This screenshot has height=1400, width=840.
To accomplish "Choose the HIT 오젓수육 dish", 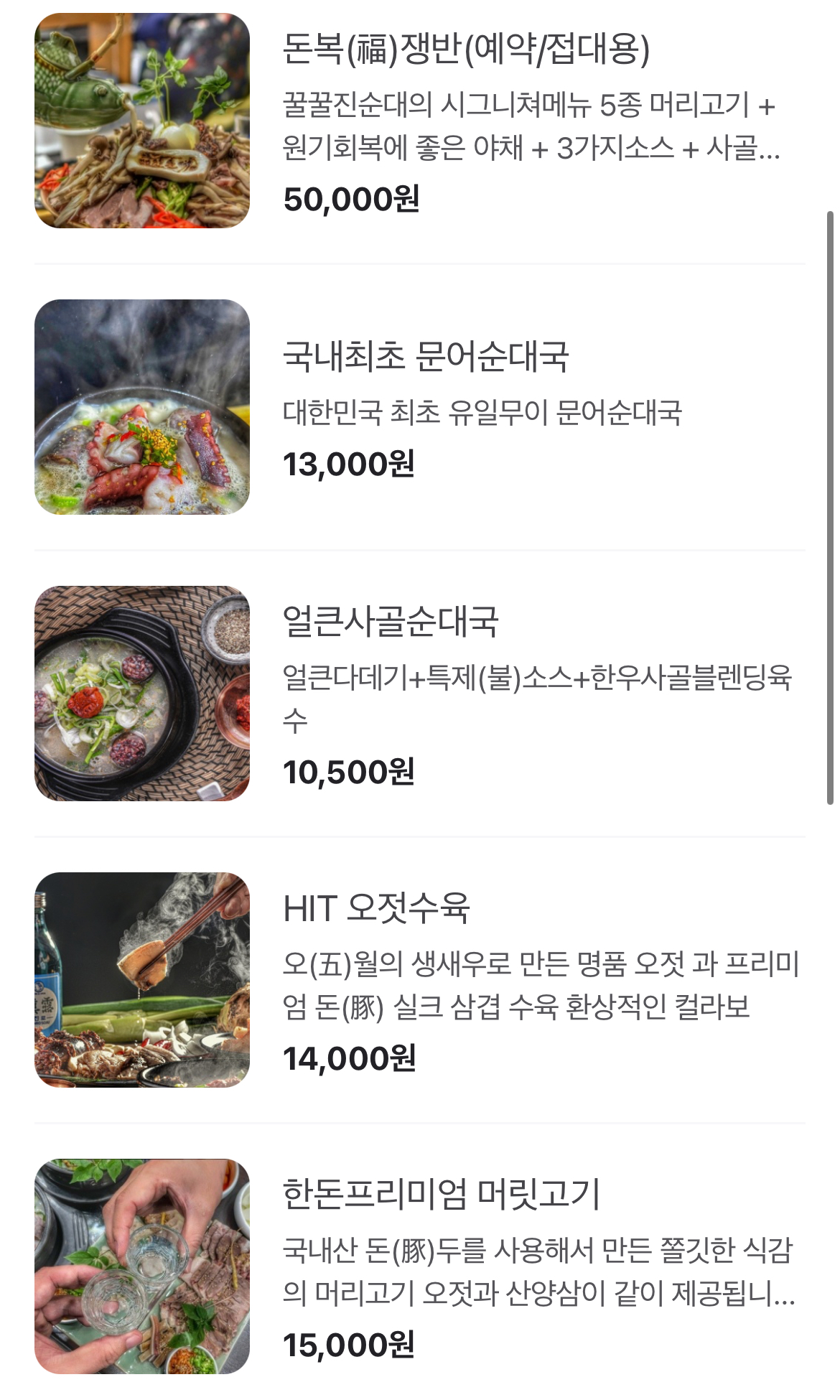I will click(x=377, y=908).
